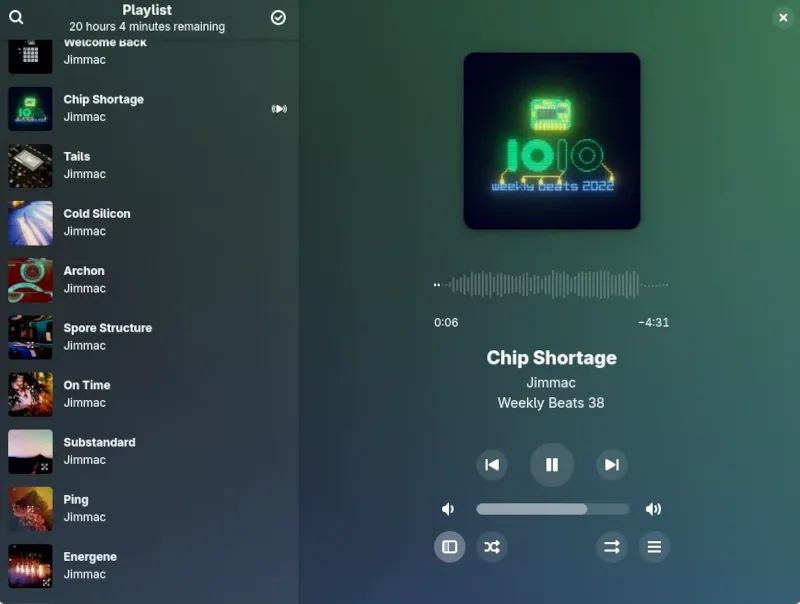Seek within the waveform bar
This screenshot has height=604, width=800.
pos(550,285)
